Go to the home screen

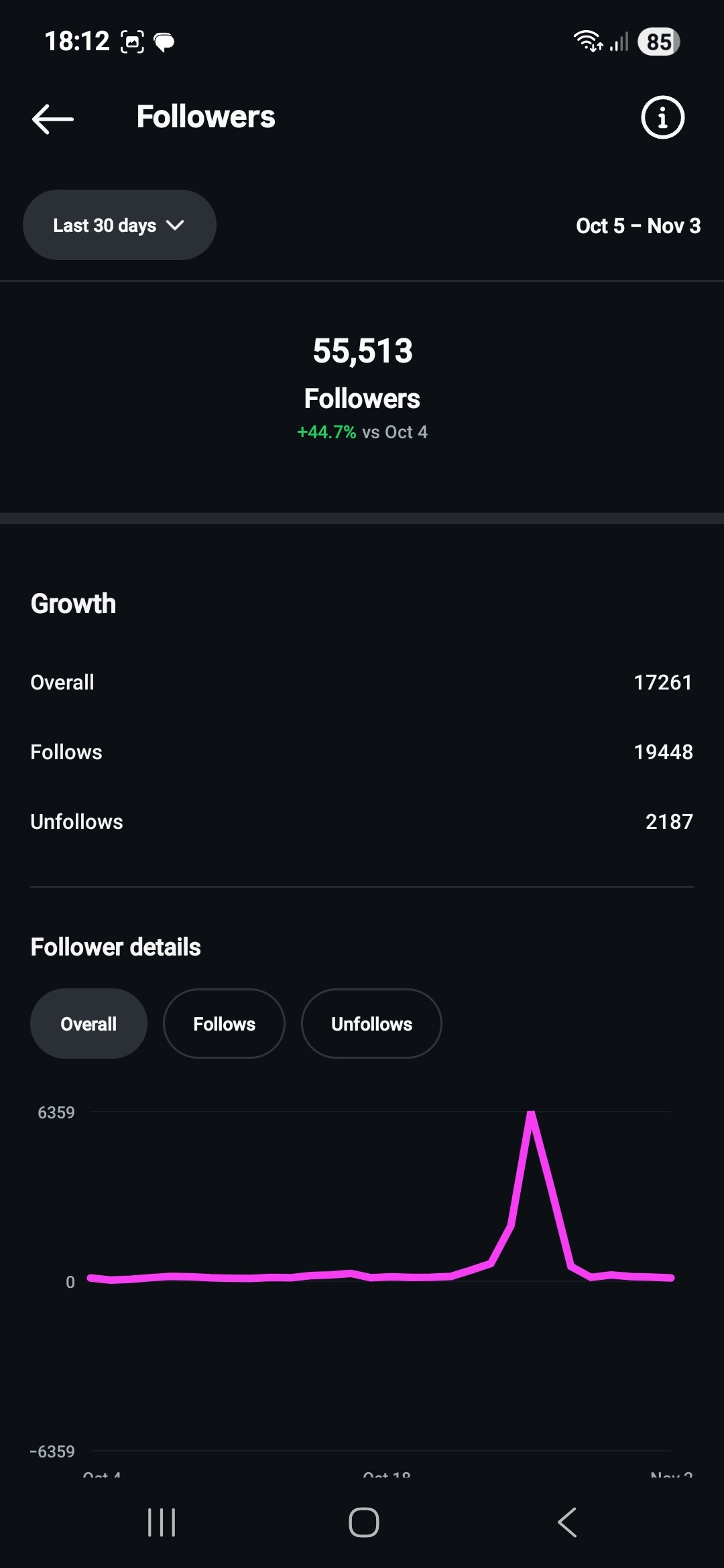pyautogui.click(x=363, y=1522)
